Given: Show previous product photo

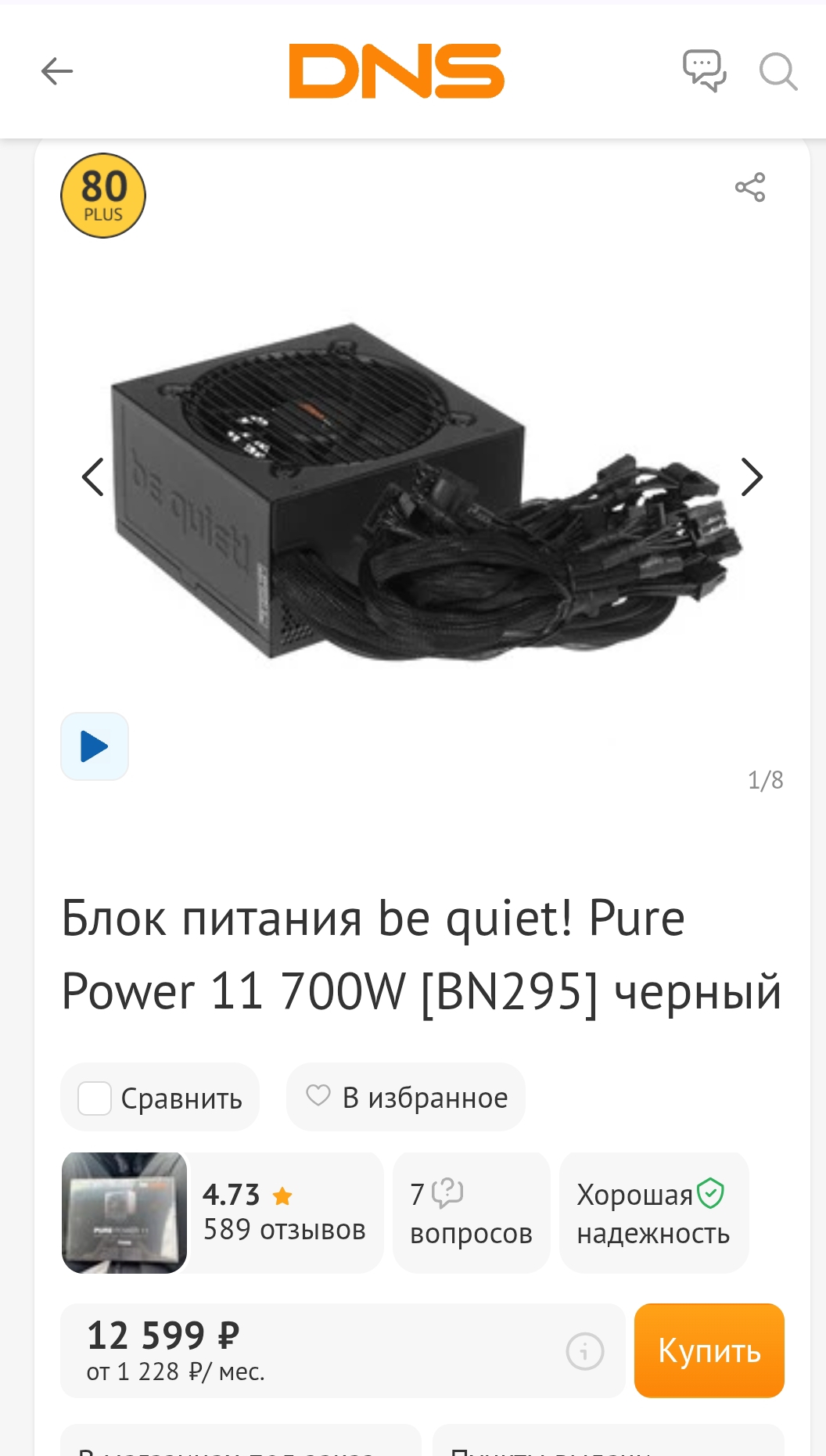Looking at the screenshot, I should pyautogui.click(x=93, y=477).
